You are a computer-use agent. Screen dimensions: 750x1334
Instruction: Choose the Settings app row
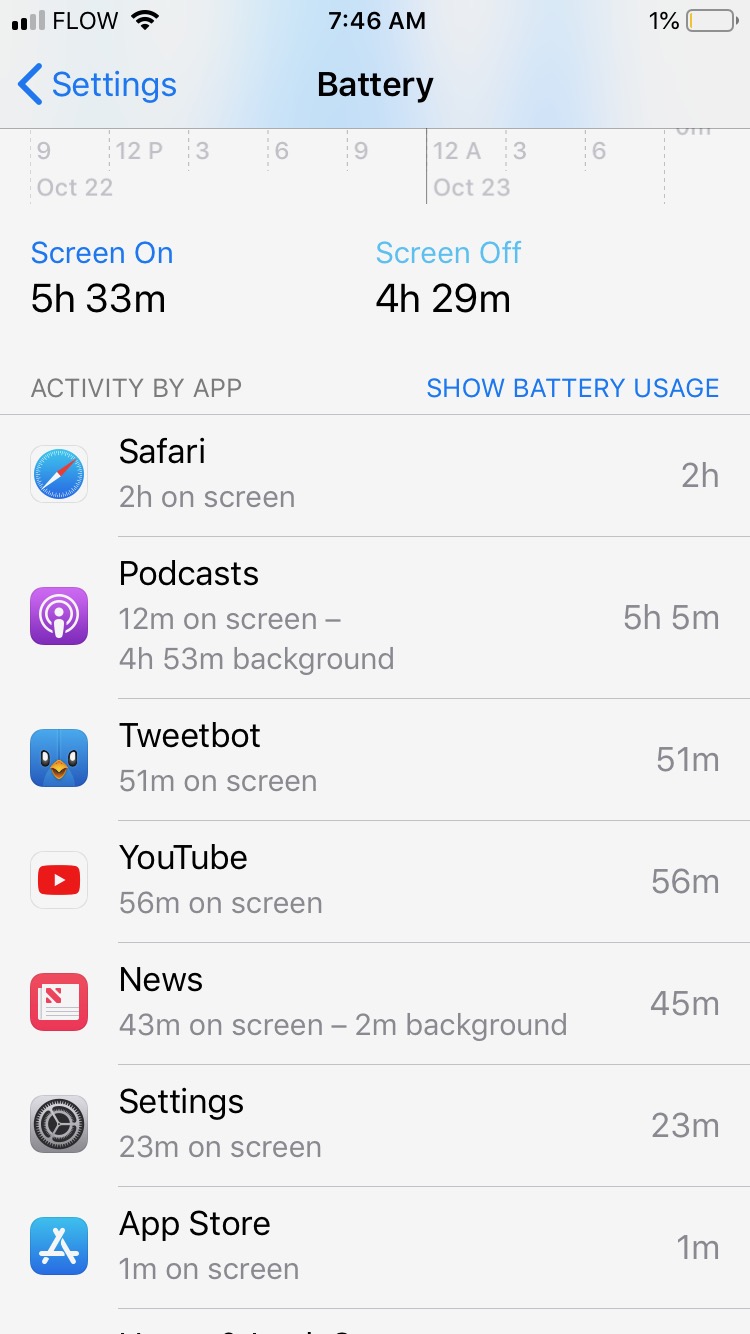tap(375, 1125)
